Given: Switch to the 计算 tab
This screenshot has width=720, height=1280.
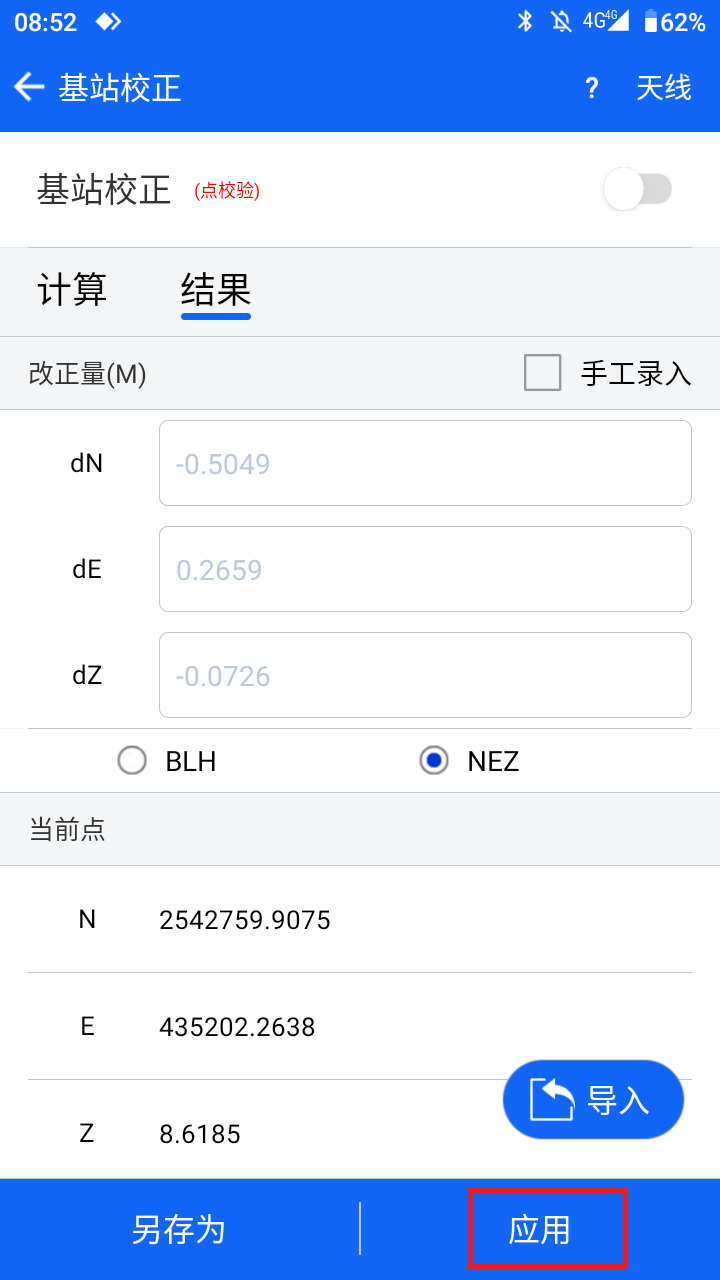Looking at the screenshot, I should tap(72, 290).
